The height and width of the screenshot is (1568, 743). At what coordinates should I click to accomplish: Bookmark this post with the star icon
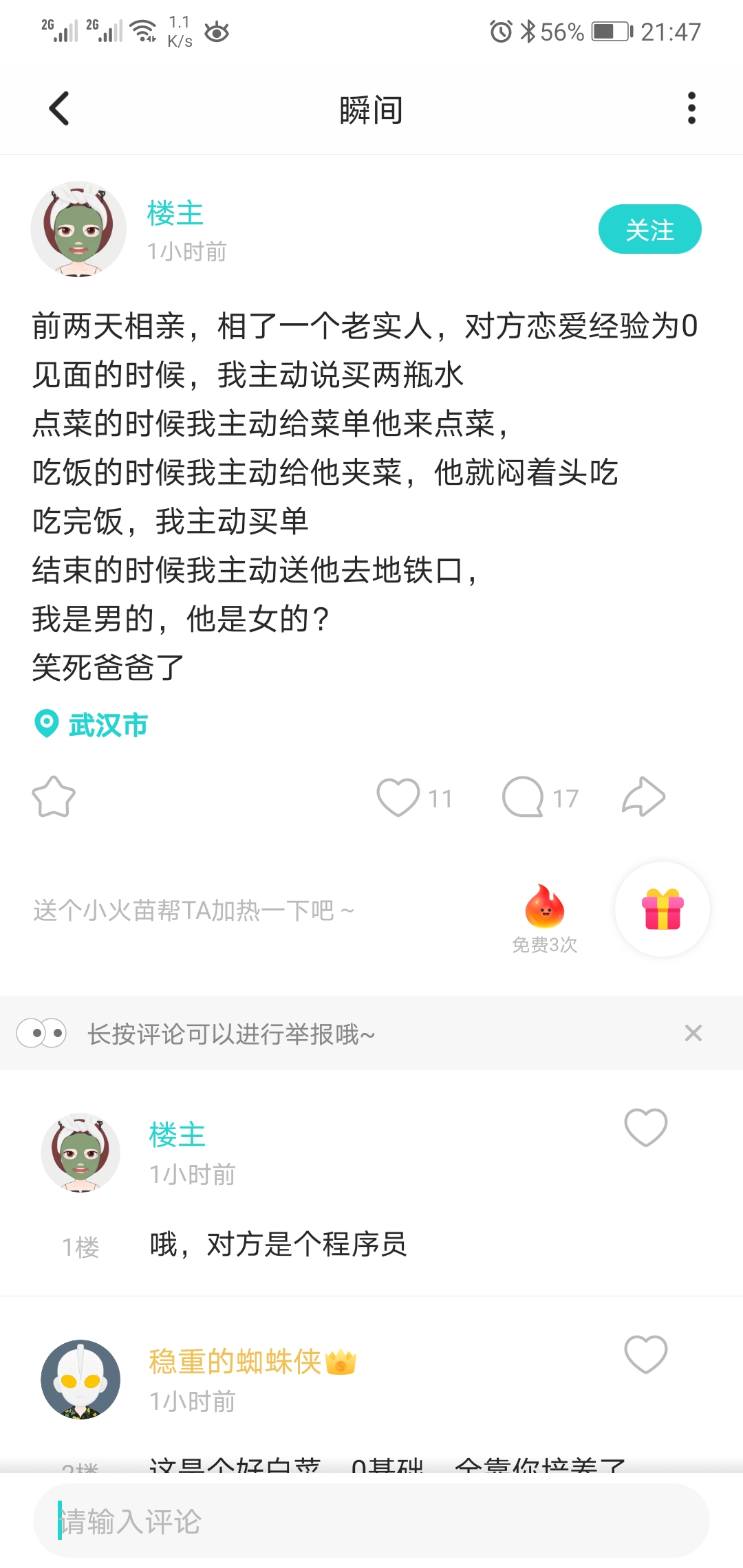click(54, 797)
